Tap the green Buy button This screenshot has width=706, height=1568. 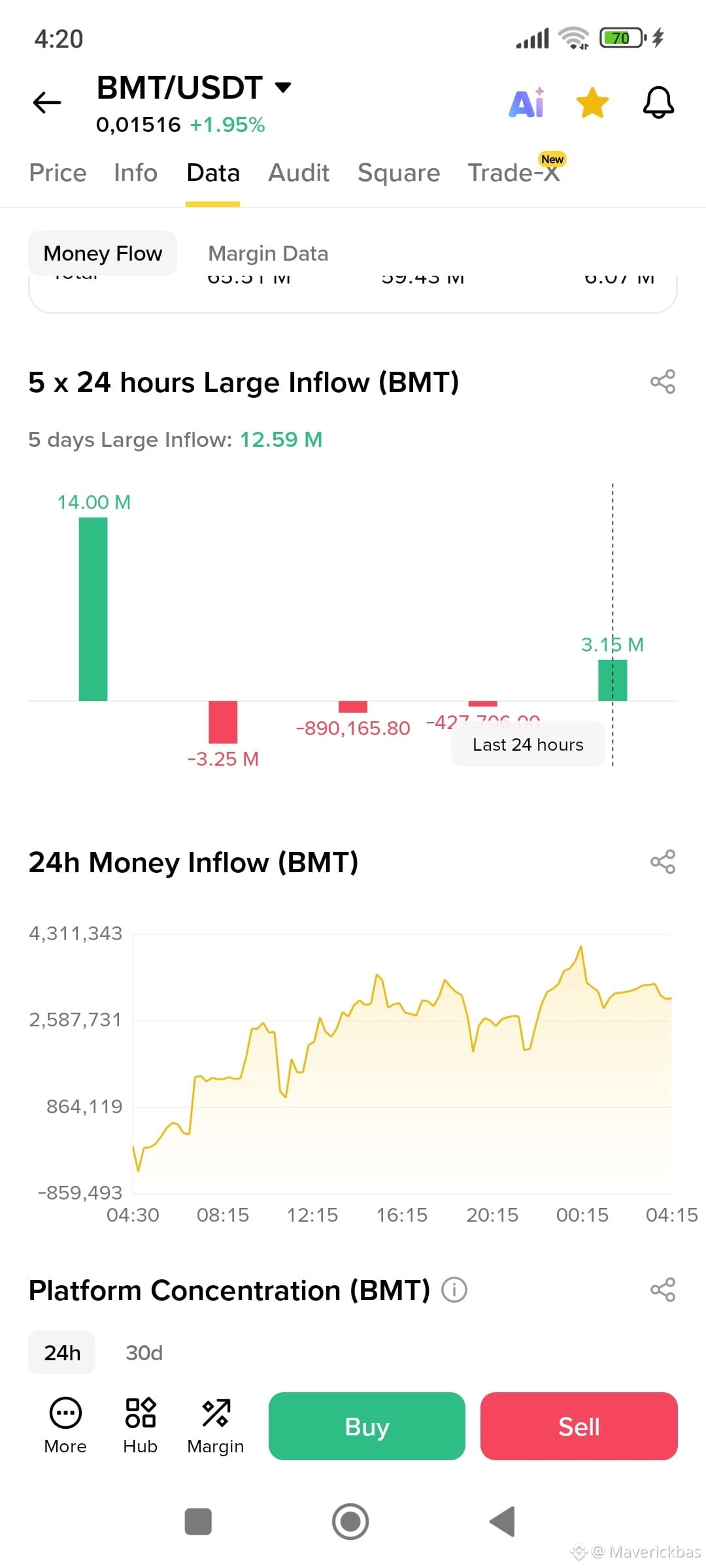click(x=367, y=1426)
